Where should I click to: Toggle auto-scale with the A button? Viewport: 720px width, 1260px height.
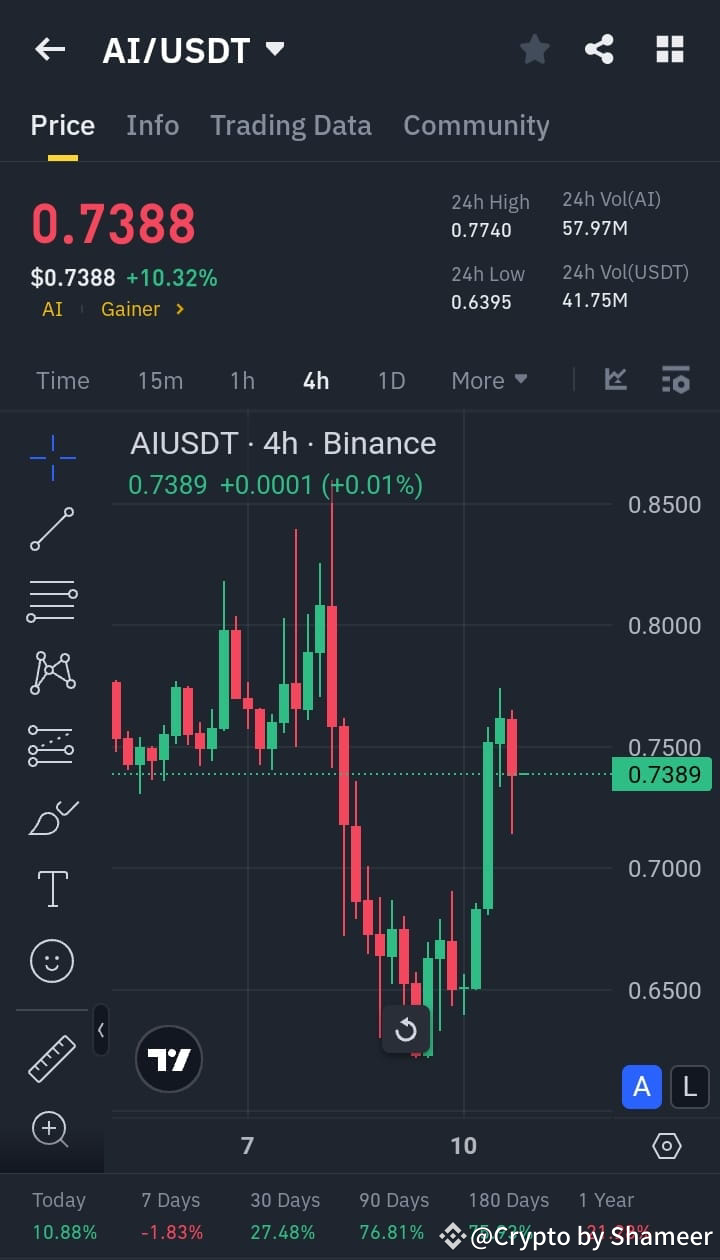[642, 1088]
